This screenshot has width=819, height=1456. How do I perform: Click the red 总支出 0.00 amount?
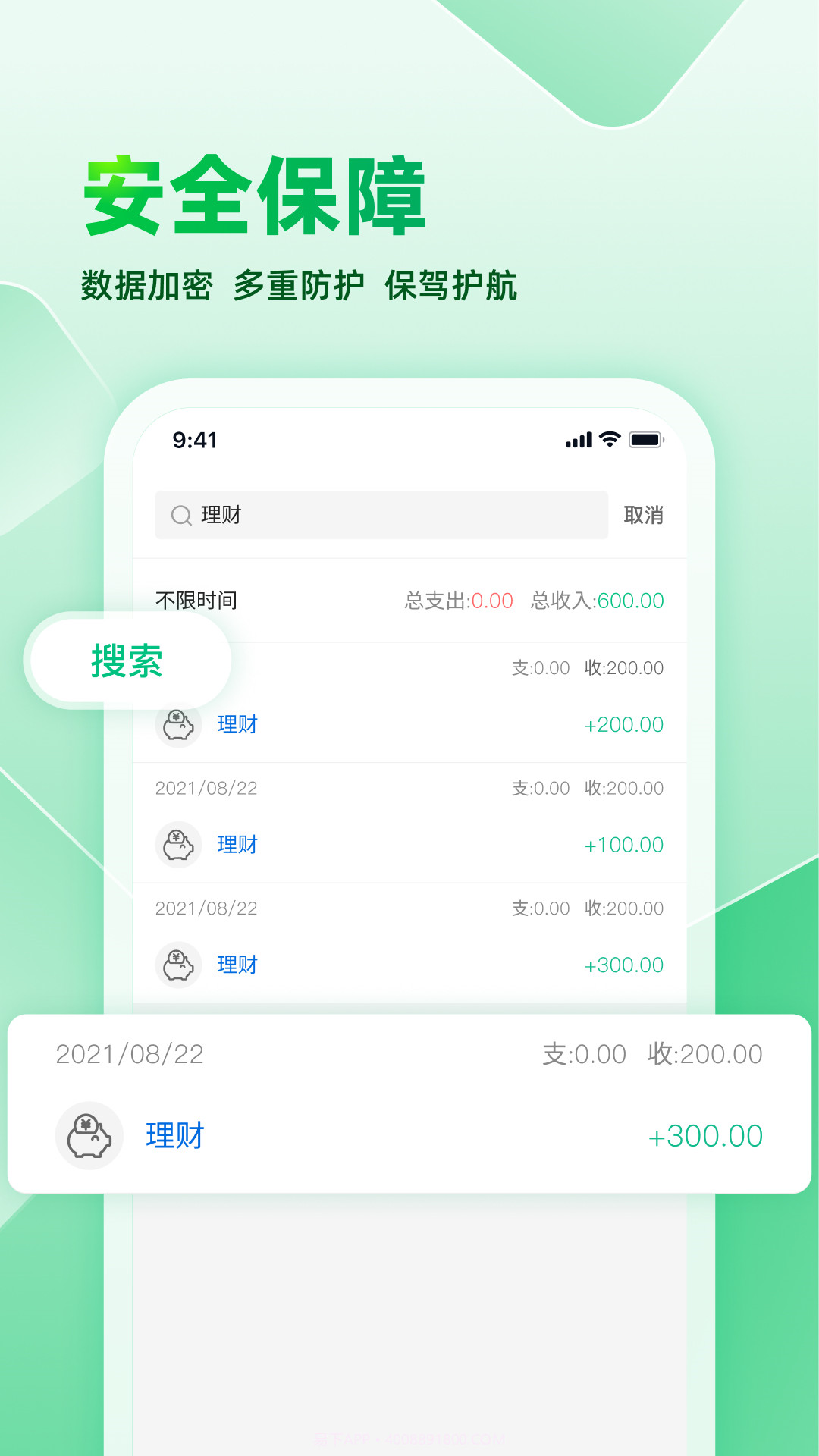[x=490, y=601]
